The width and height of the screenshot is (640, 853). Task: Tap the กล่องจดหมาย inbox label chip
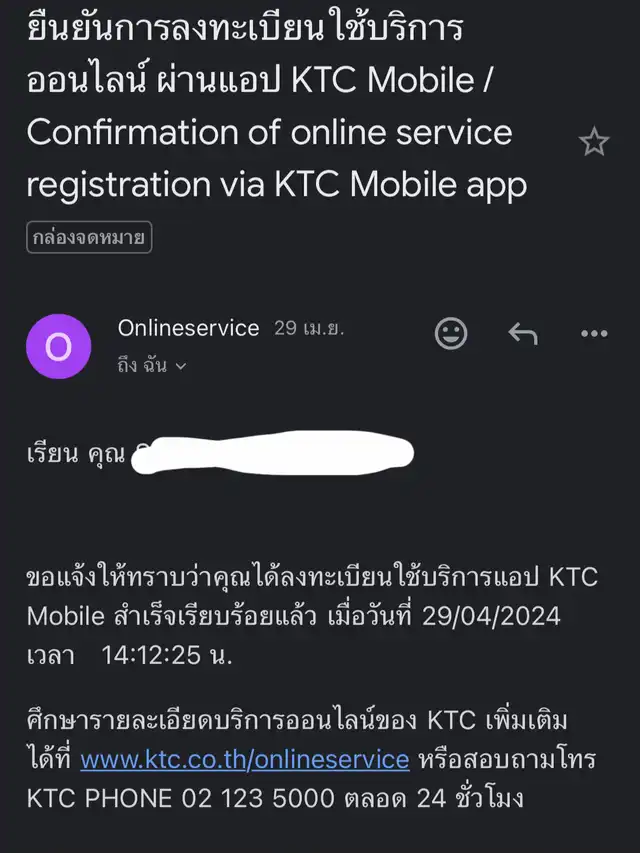(x=89, y=237)
